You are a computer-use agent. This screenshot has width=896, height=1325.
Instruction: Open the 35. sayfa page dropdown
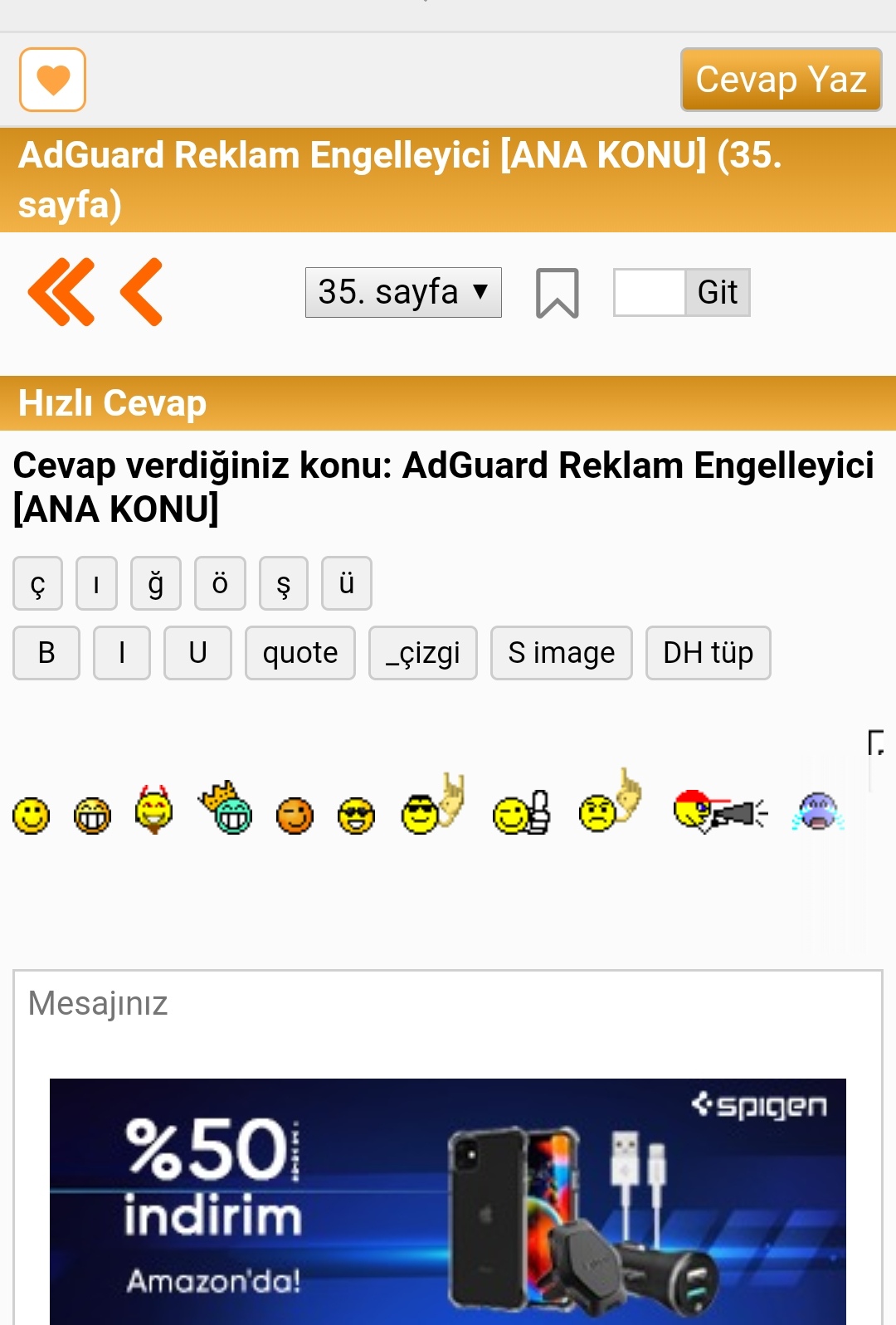coord(403,292)
